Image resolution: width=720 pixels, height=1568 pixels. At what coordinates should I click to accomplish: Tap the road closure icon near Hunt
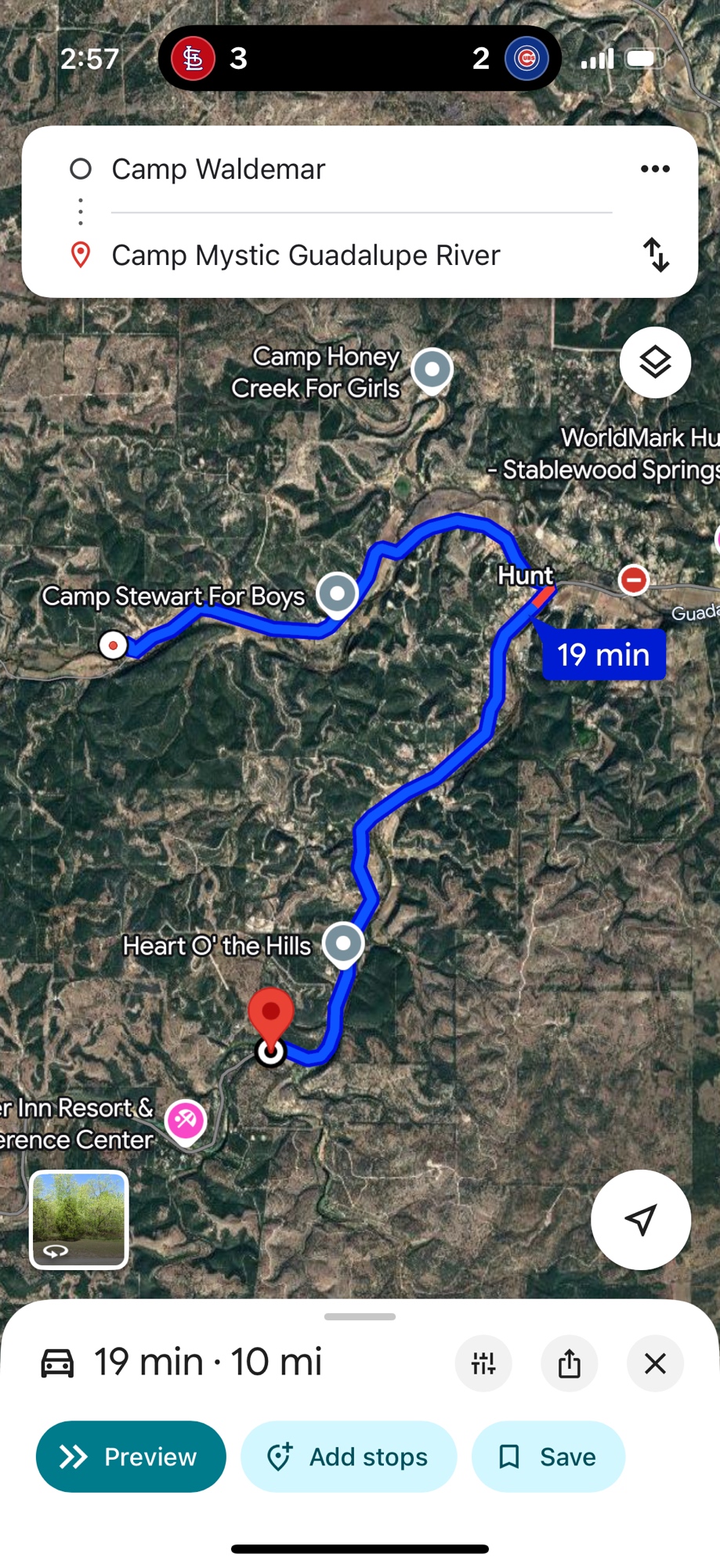[x=633, y=580]
